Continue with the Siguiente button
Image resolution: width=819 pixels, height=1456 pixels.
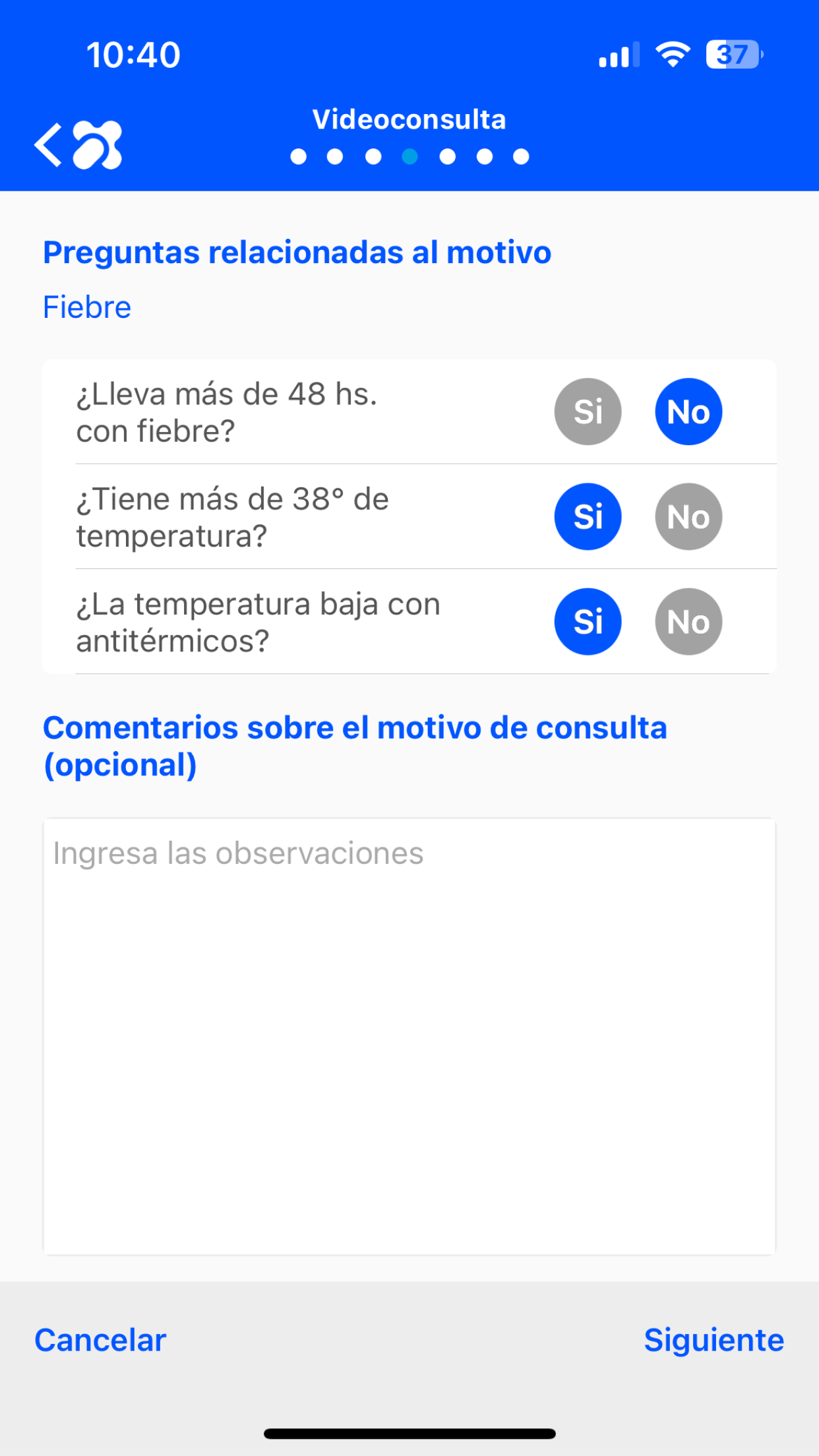[x=713, y=1340]
